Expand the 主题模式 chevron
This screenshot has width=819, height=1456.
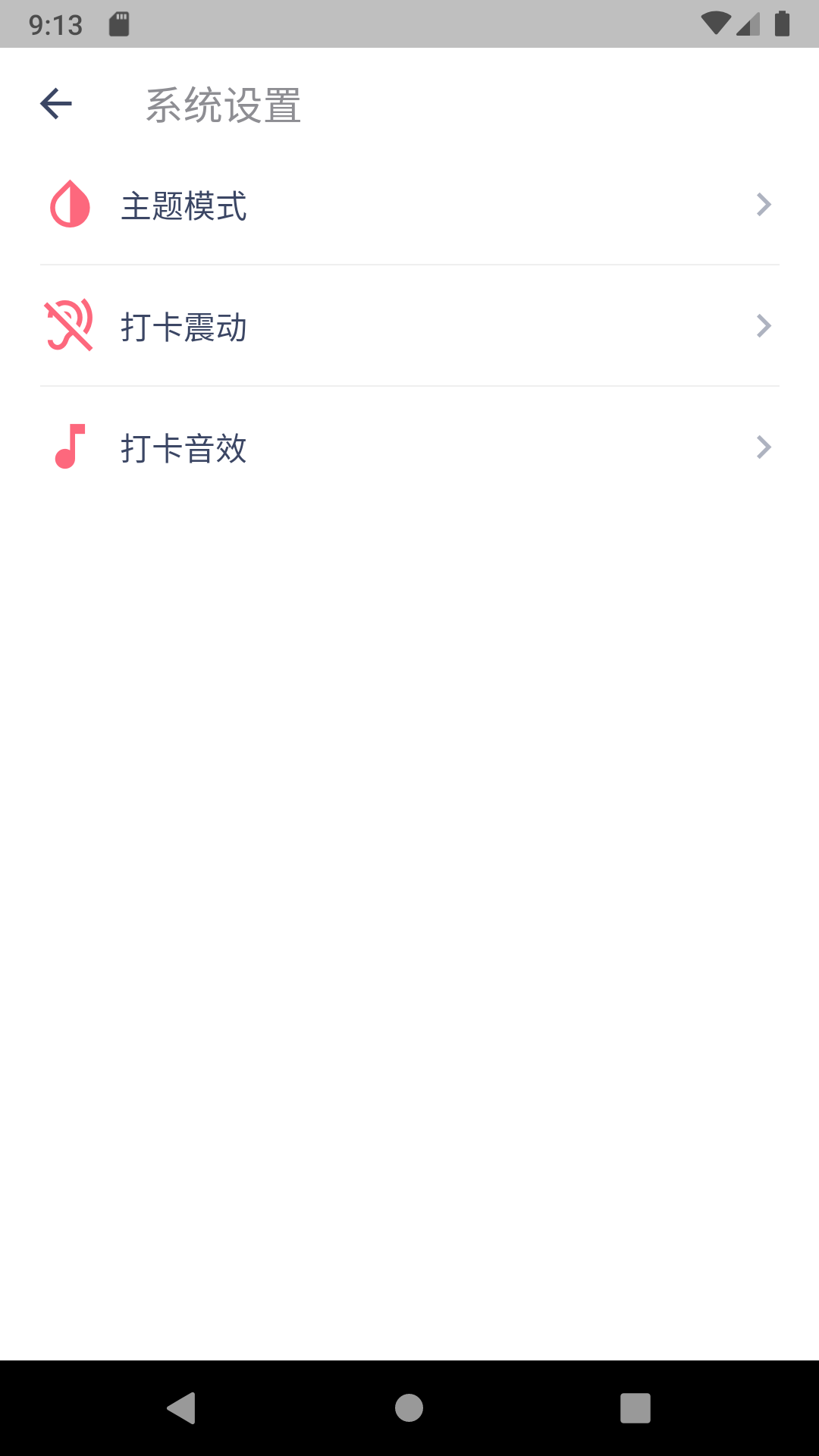(x=764, y=203)
